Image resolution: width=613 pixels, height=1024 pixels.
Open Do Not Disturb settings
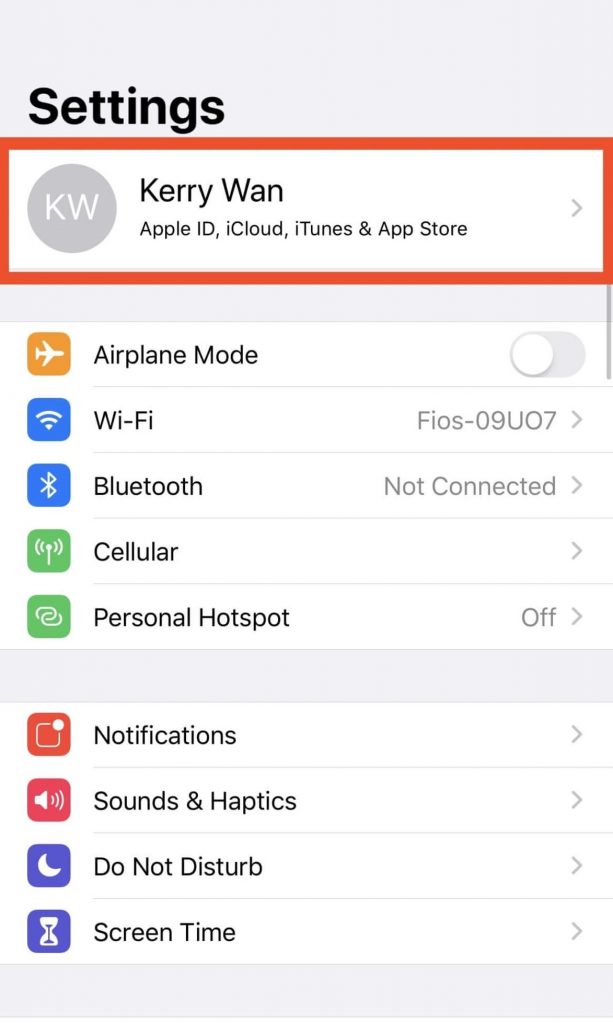pyautogui.click(x=306, y=866)
